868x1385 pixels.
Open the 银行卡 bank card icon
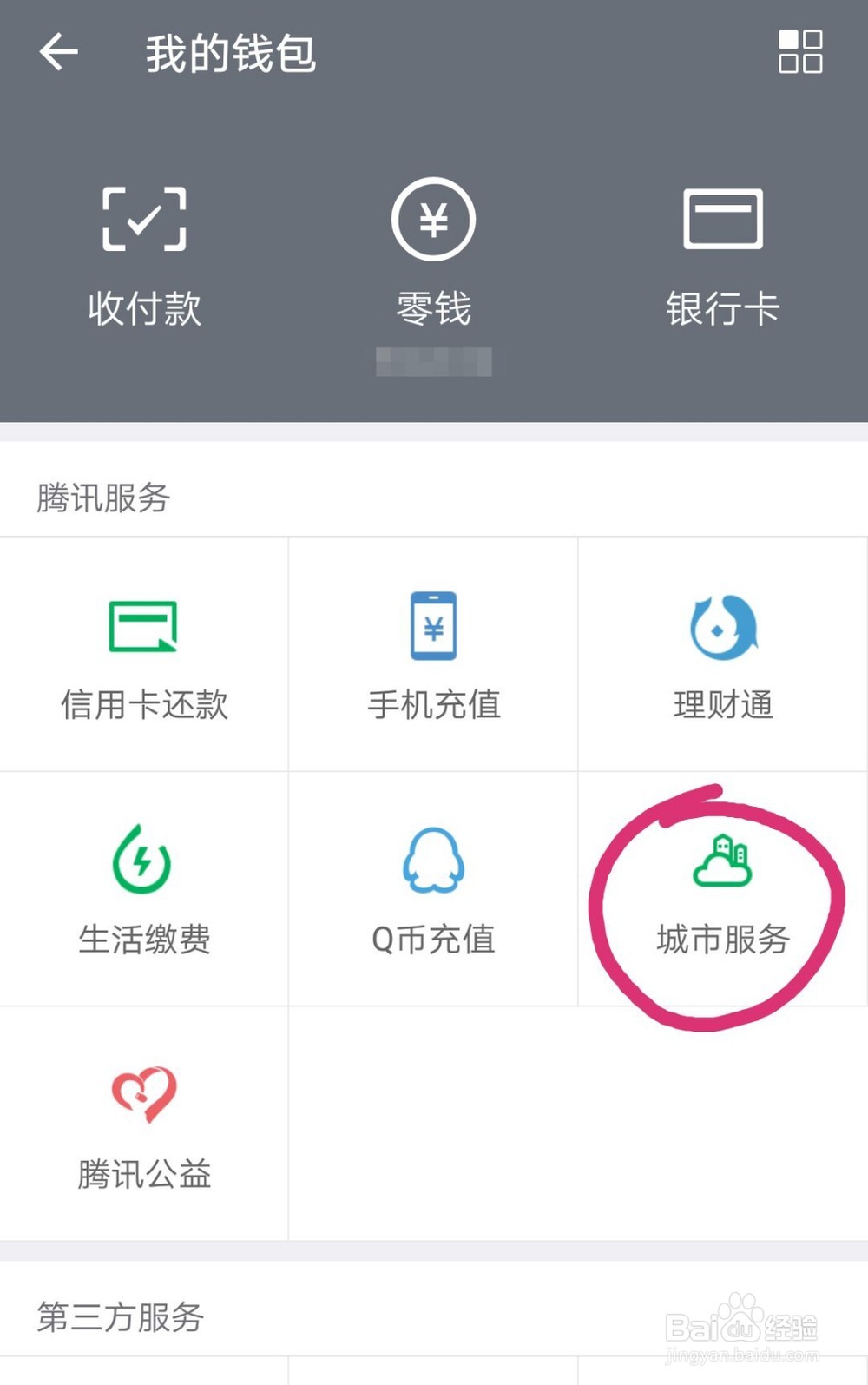(723, 220)
